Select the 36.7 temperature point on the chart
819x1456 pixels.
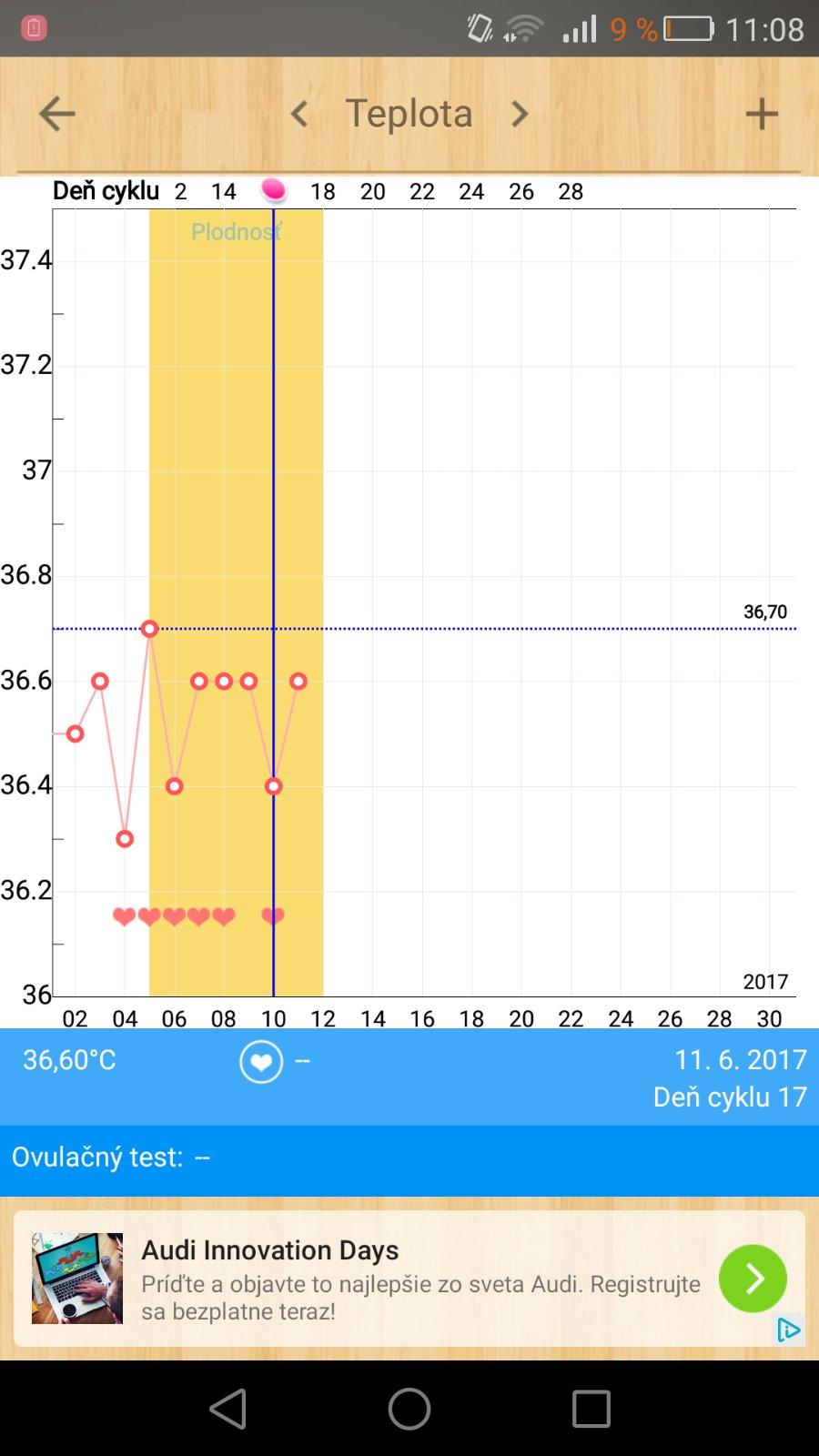tap(150, 629)
